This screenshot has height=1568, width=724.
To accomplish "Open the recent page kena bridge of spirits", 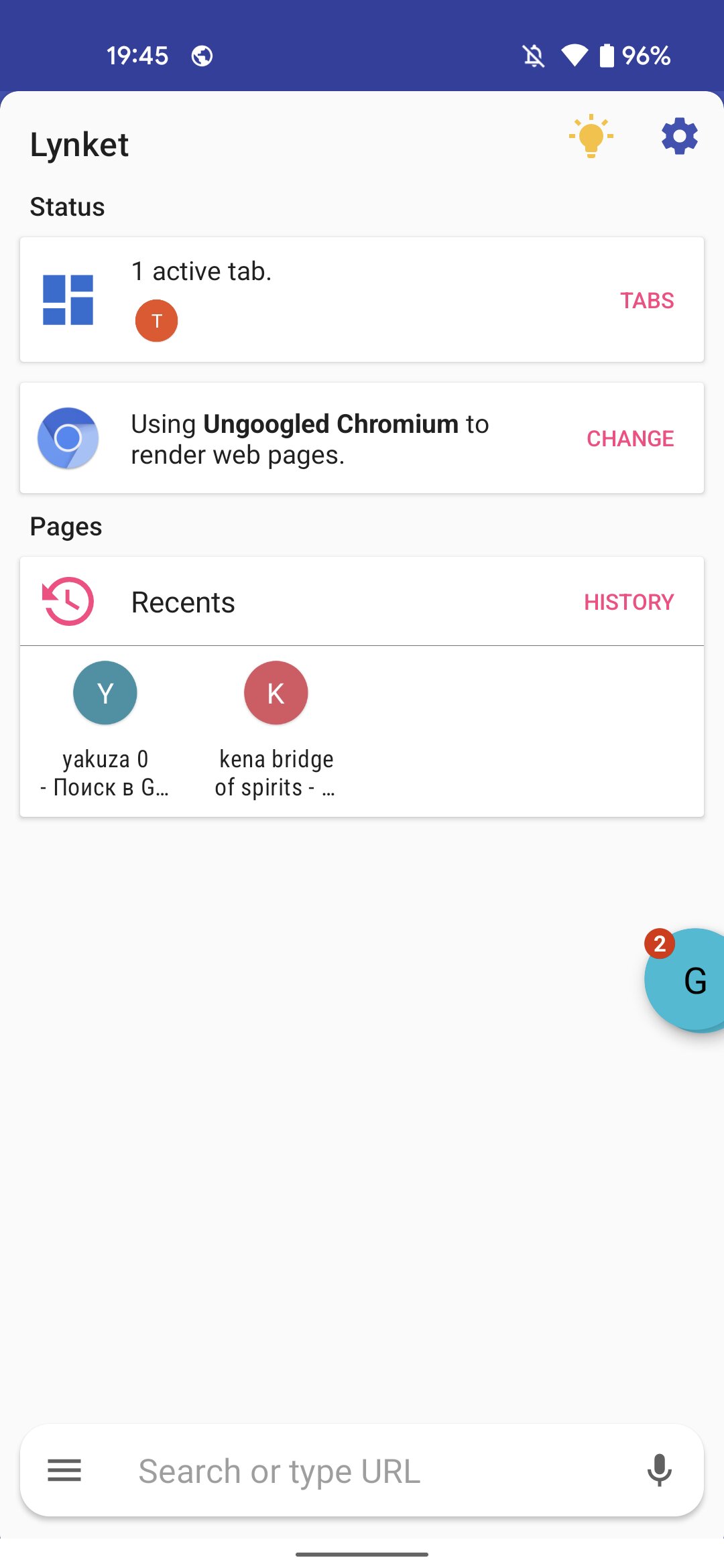I will click(276, 730).
